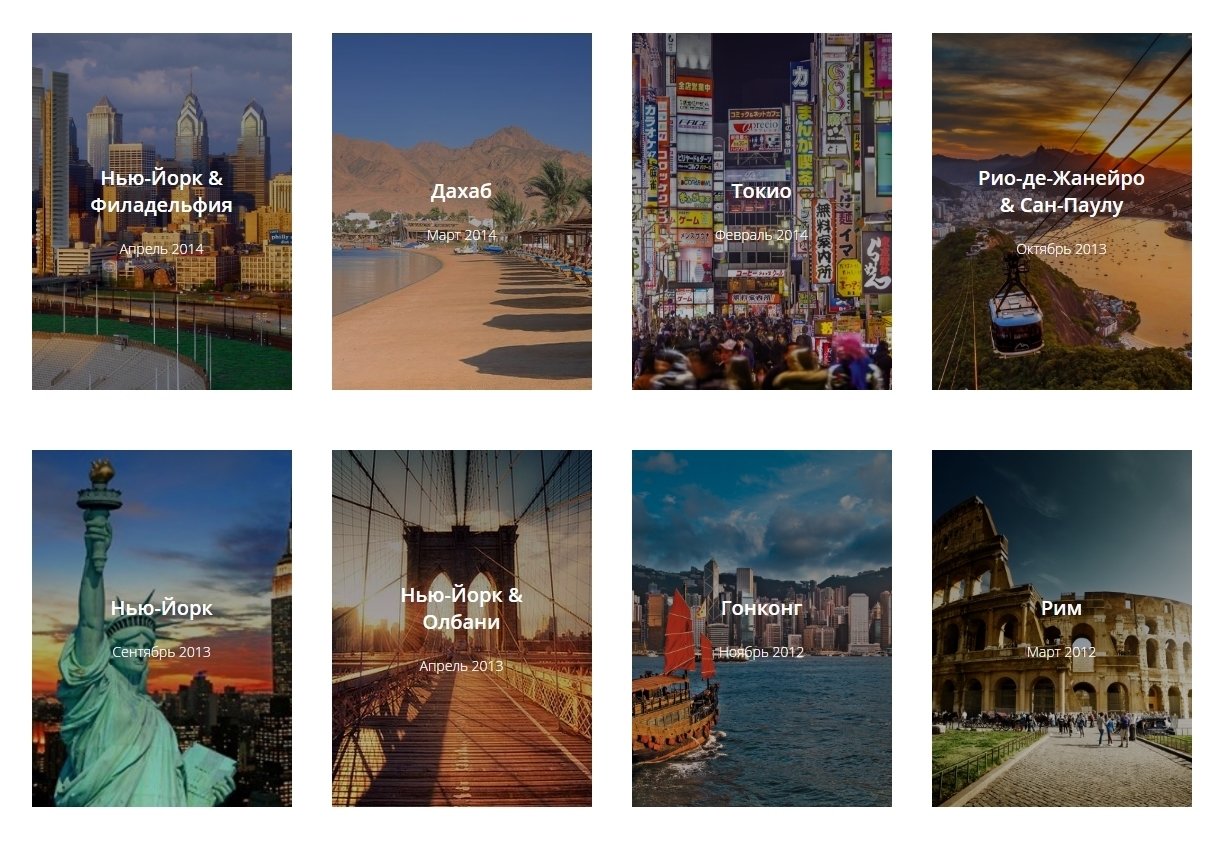Screen dimensions: 1222x843
Task: View the Нью-Йорк Сентябрь 2013 trip
Action: pos(162,628)
